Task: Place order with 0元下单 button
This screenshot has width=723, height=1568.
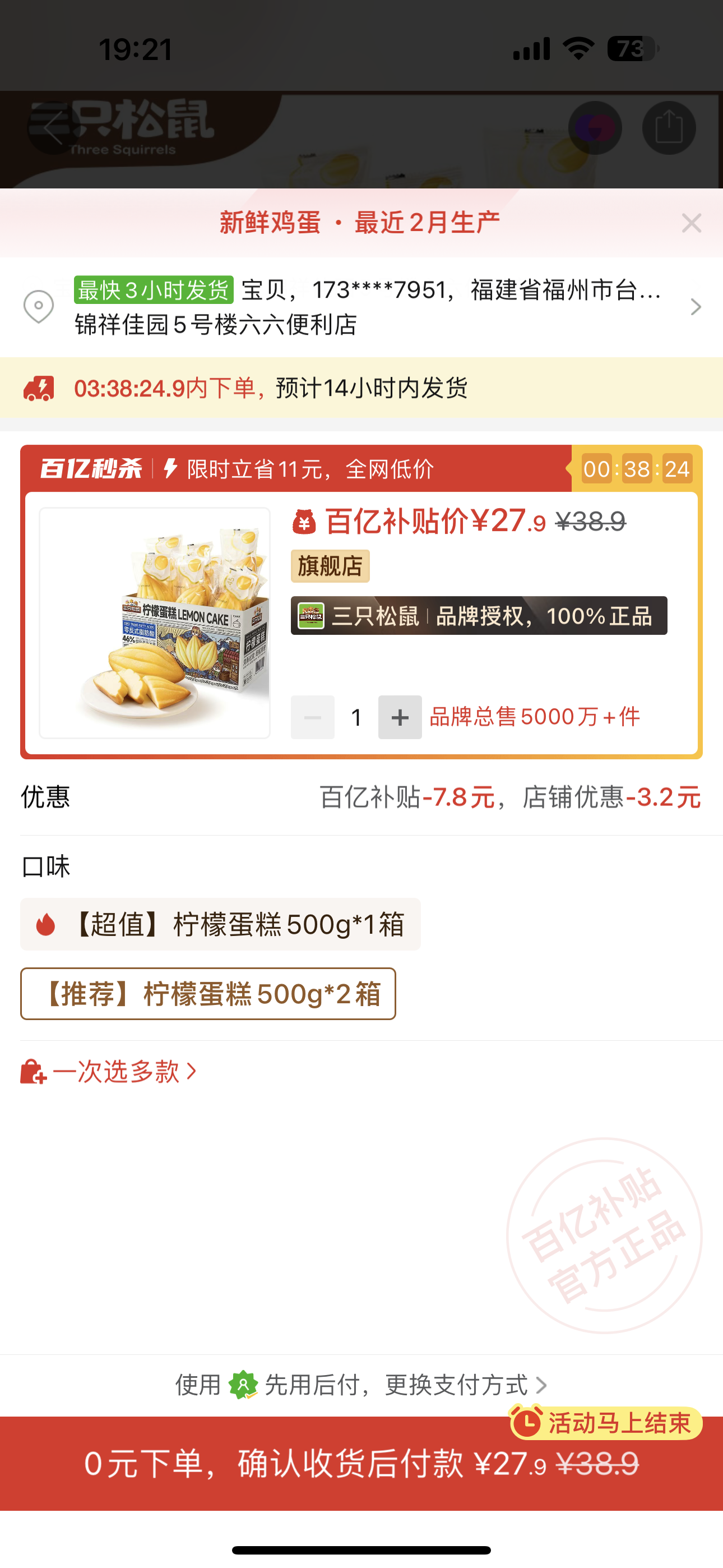Action: [x=361, y=1463]
